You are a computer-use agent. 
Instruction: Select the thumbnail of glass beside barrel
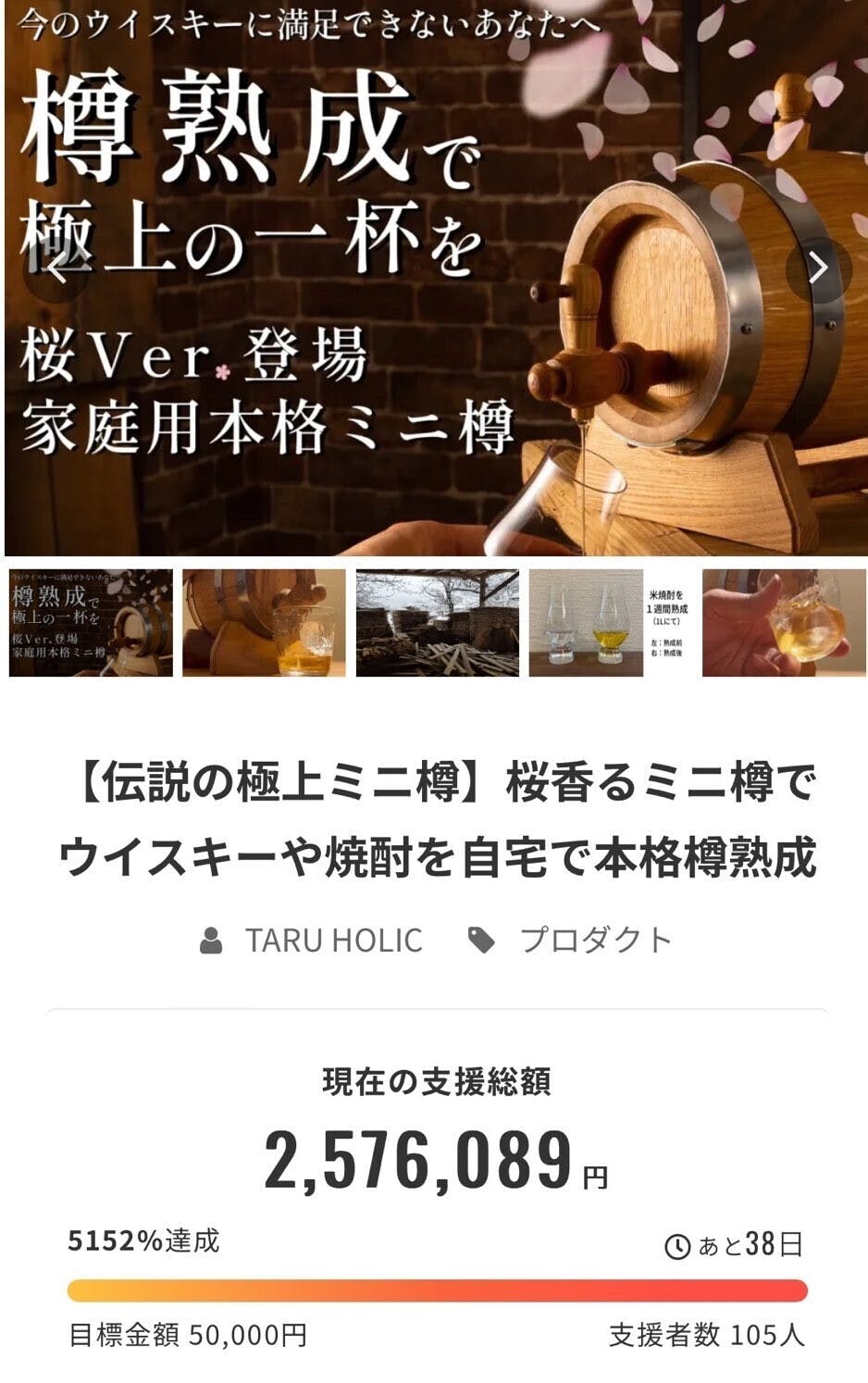tap(264, 622)
